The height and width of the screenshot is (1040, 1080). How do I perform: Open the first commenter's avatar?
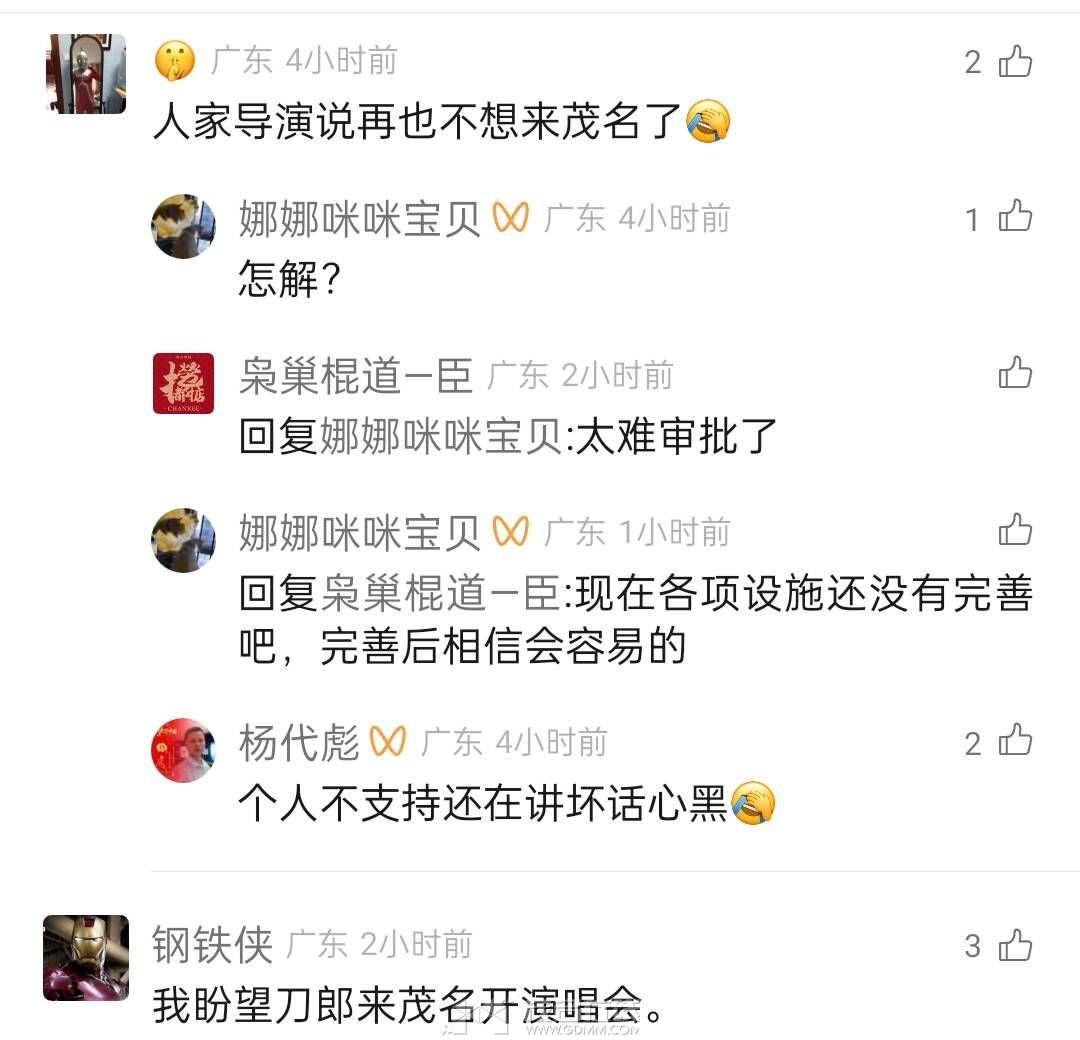point(86,74)
